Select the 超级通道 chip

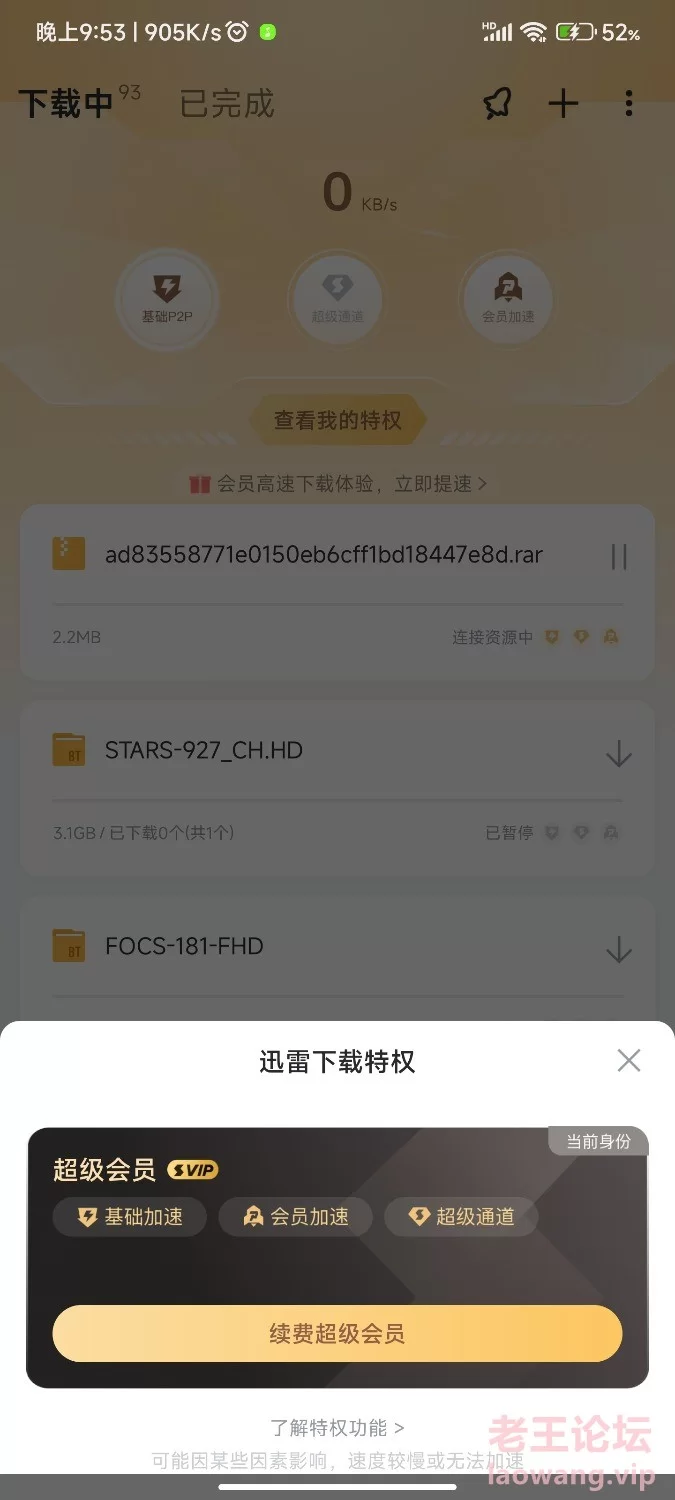coord(461,1217)
